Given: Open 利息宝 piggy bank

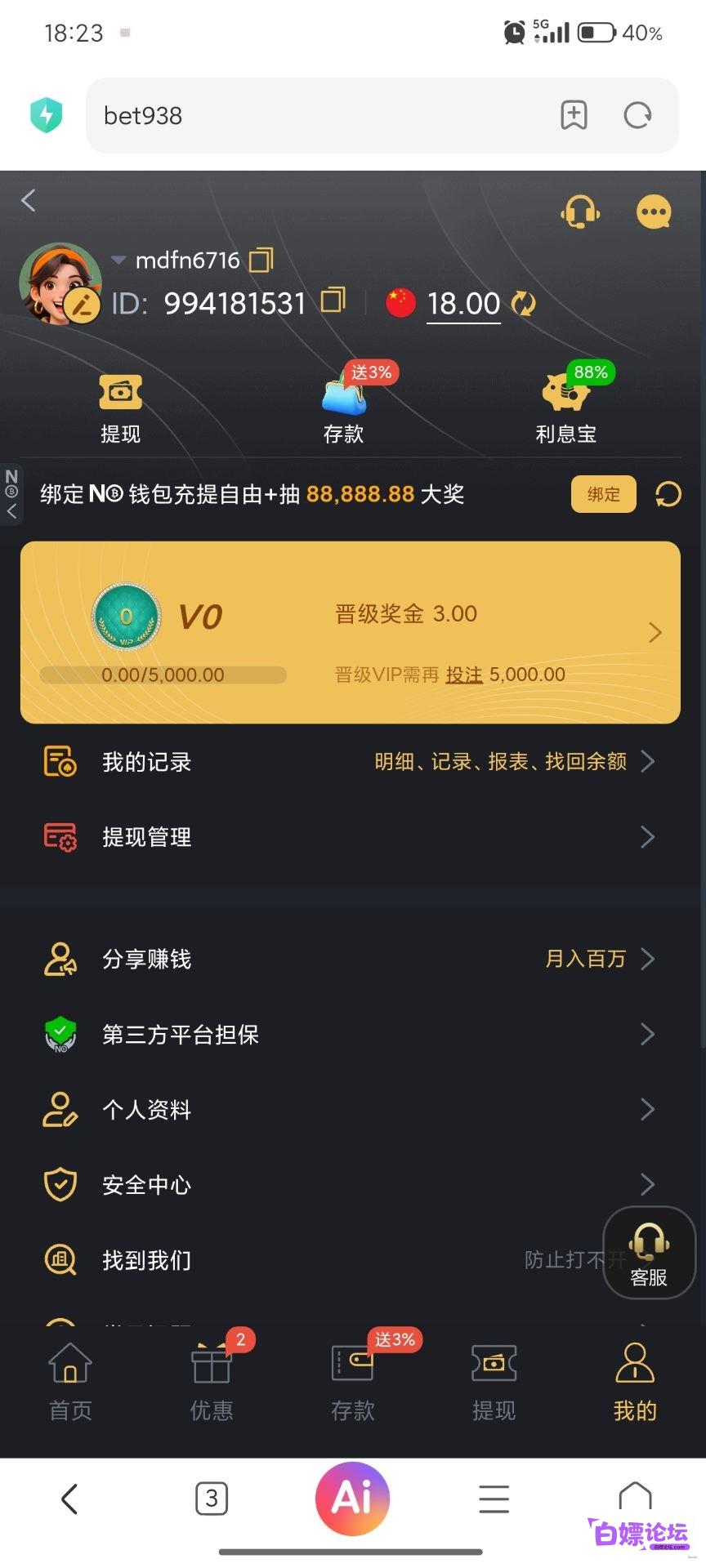Looking at the screenshot, I should coord(566,404).
